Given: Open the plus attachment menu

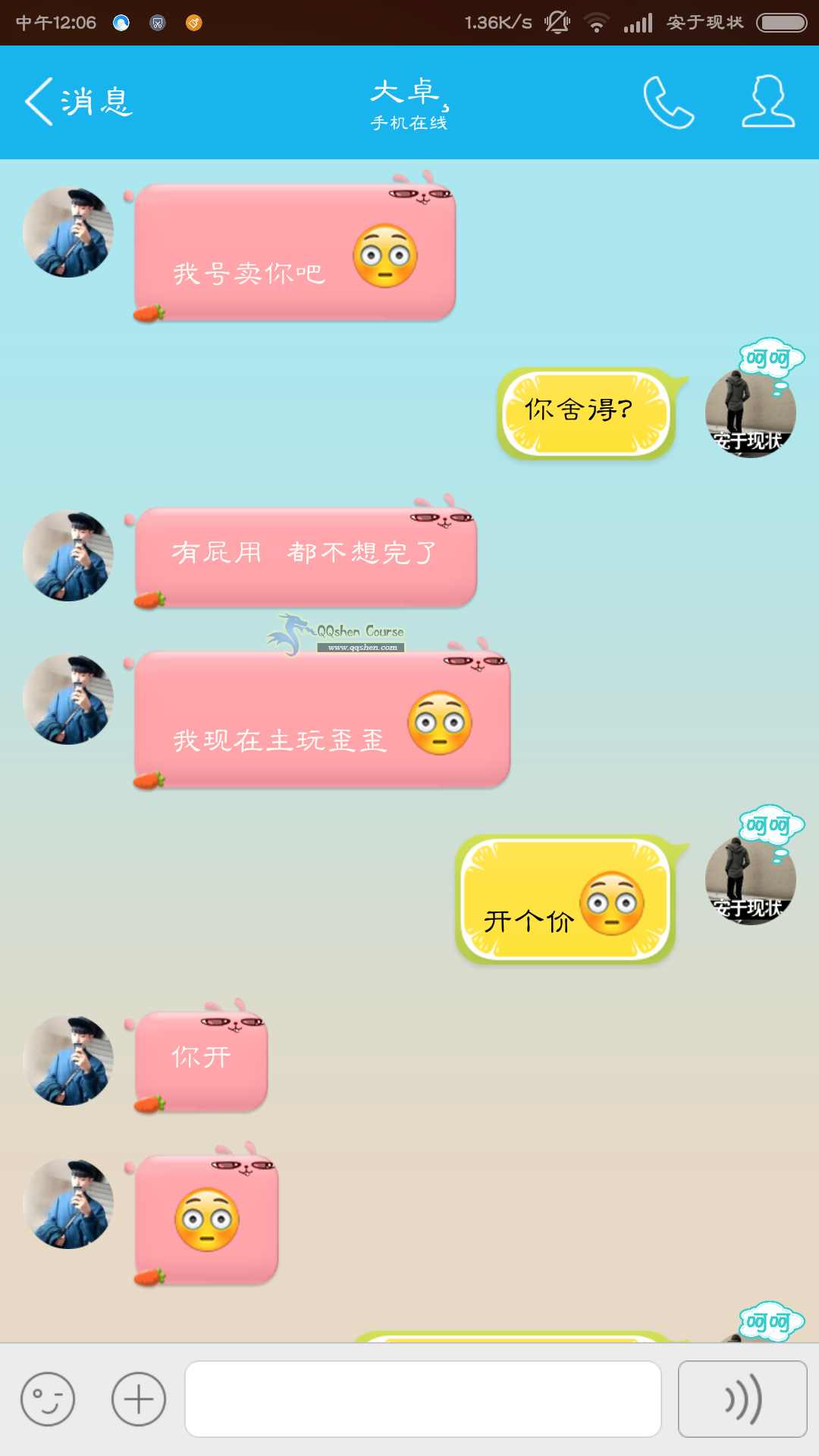Looking at the screenshot, I should point(139,1399).
